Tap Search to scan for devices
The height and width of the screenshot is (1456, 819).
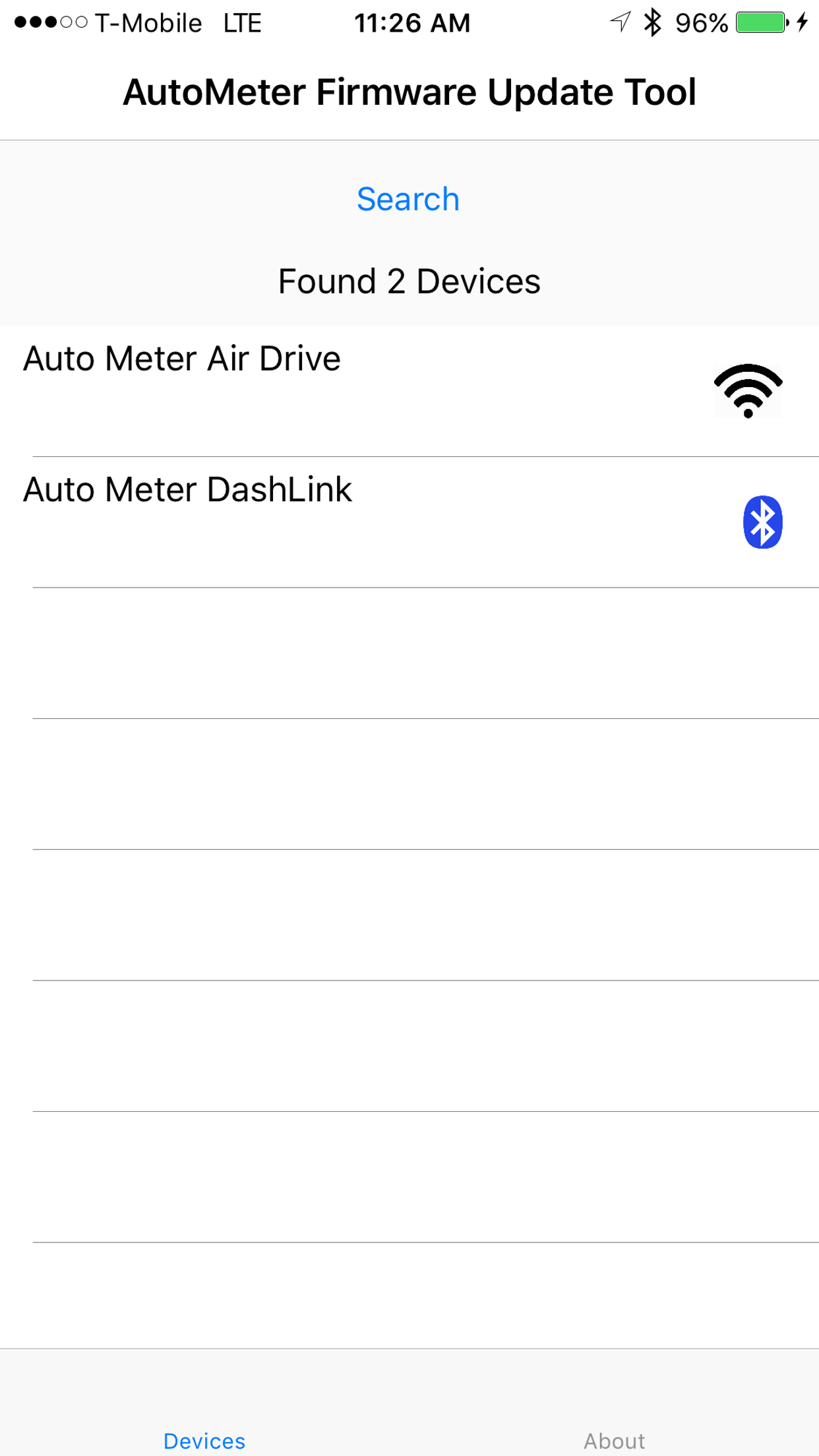click(408, 199)
